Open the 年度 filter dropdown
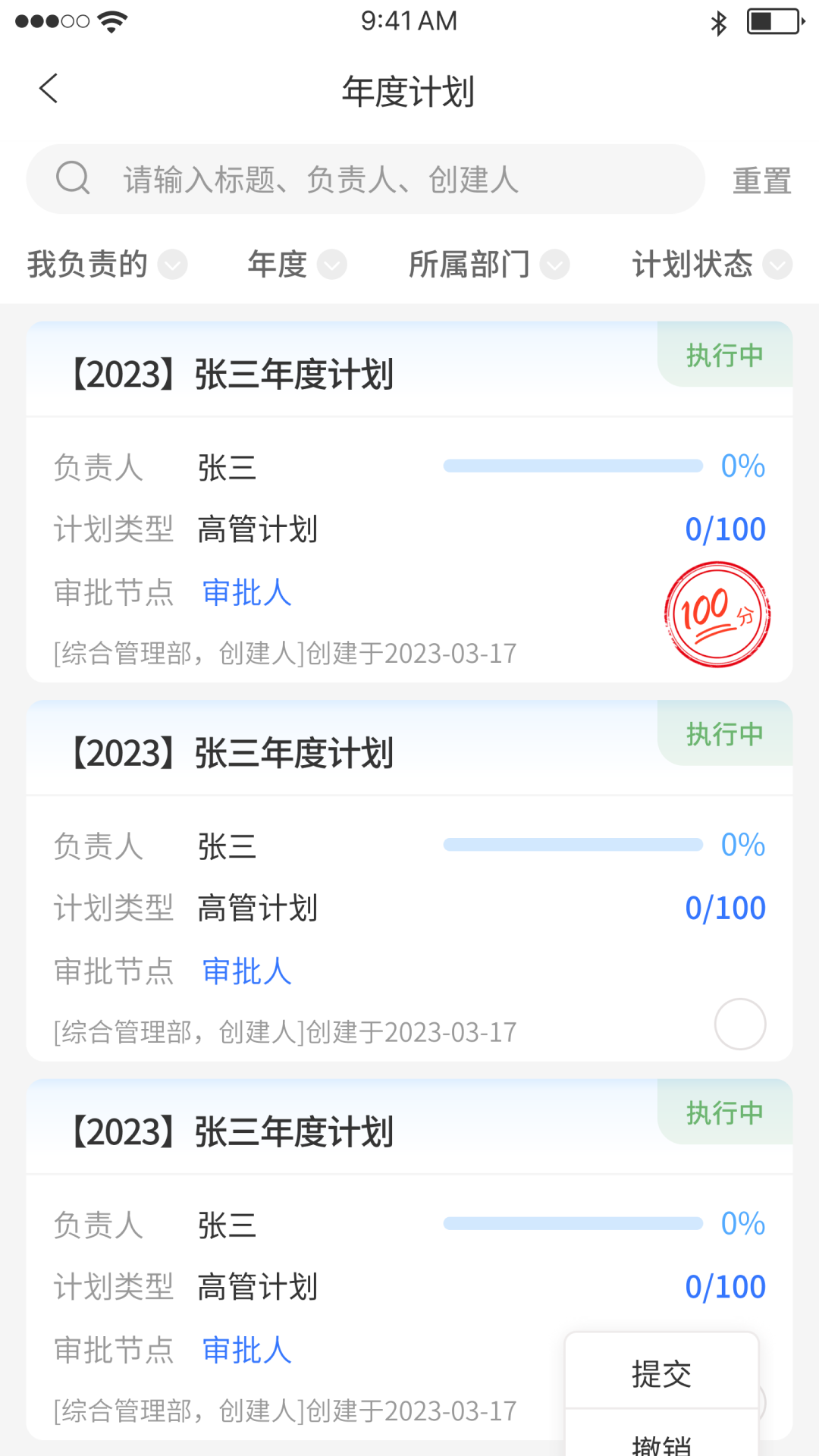 (297, 265)
